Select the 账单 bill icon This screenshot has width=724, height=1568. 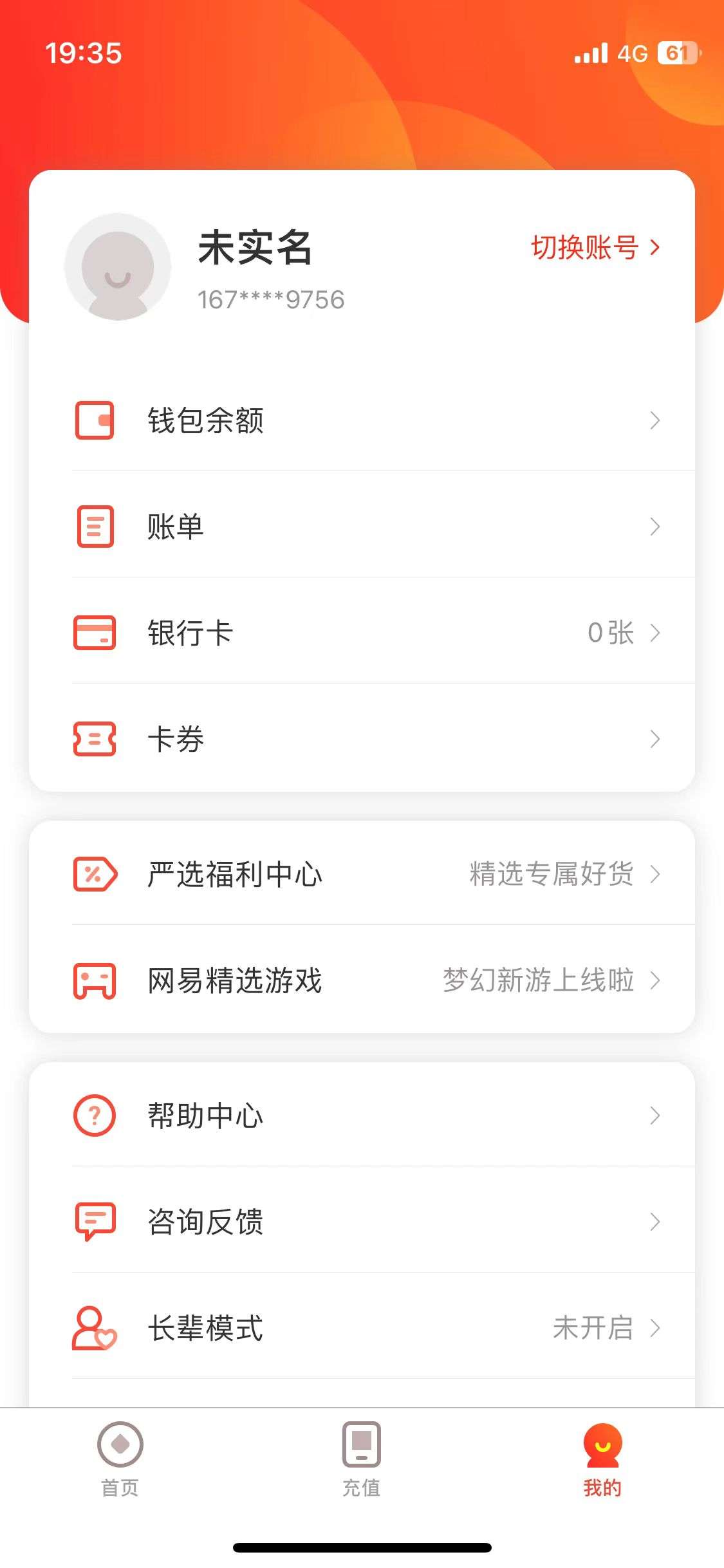95,527
